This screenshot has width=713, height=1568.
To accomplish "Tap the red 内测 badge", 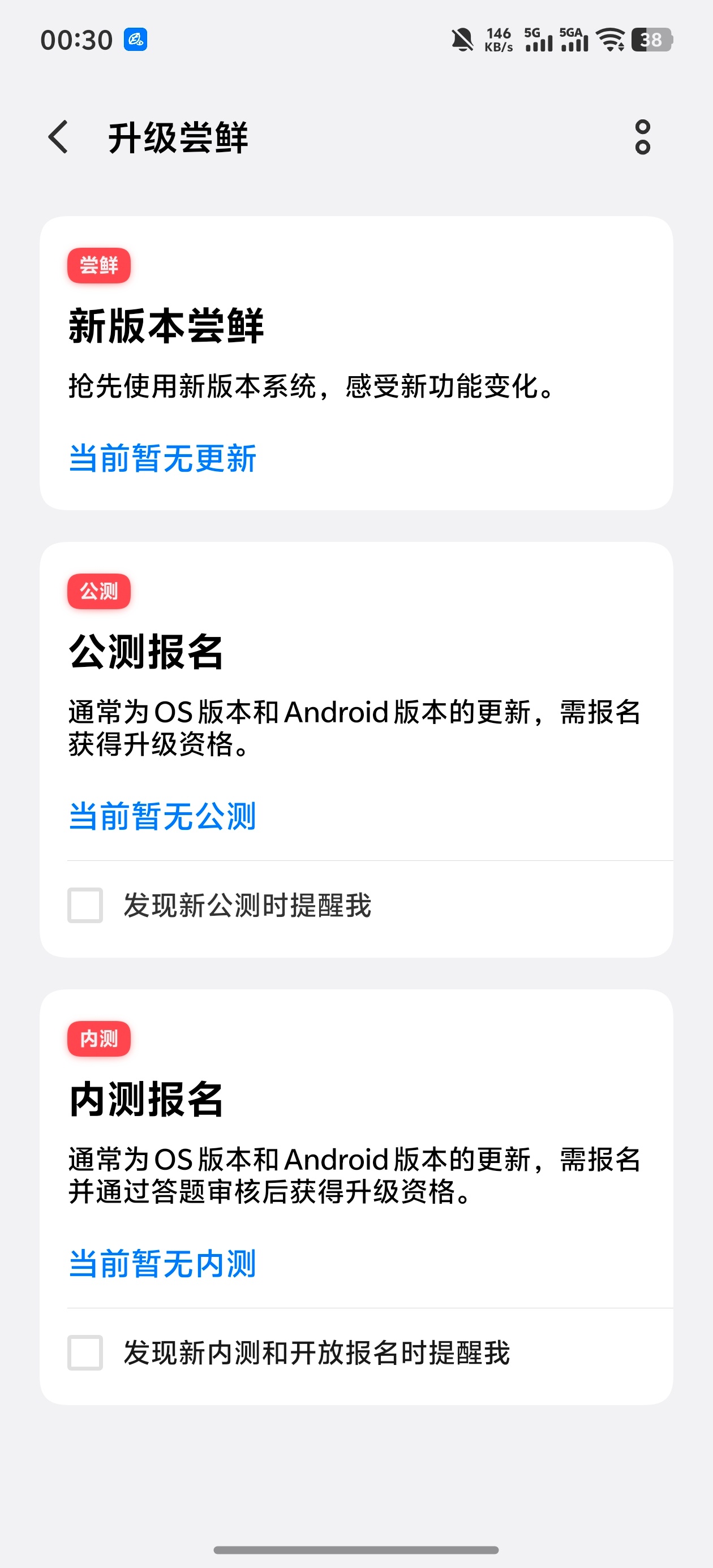I will click(98, 1040).
